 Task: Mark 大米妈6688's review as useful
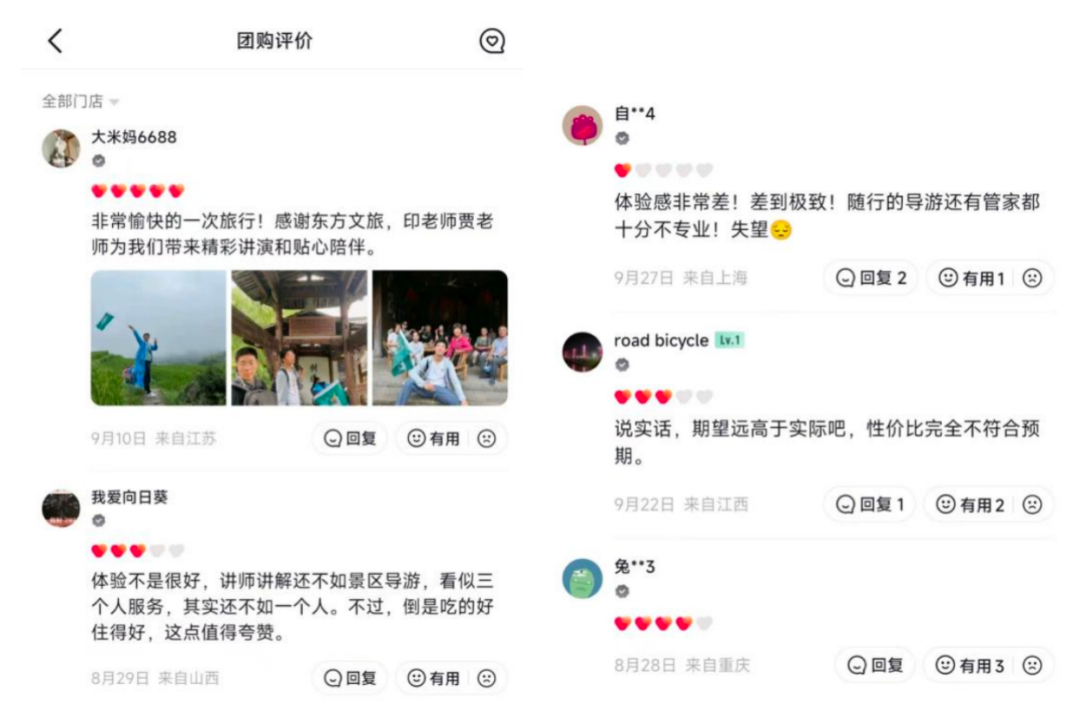click(x=434, y=438)
